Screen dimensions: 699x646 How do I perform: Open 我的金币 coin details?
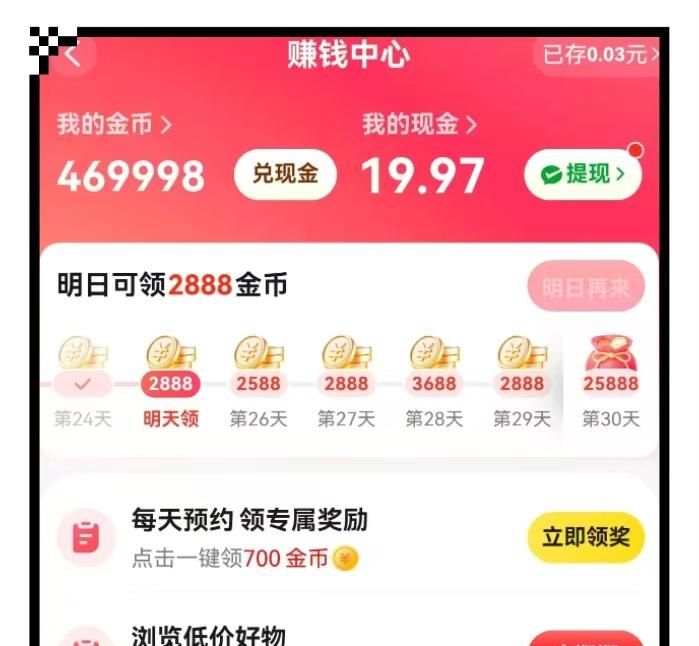tap(114, 125)
